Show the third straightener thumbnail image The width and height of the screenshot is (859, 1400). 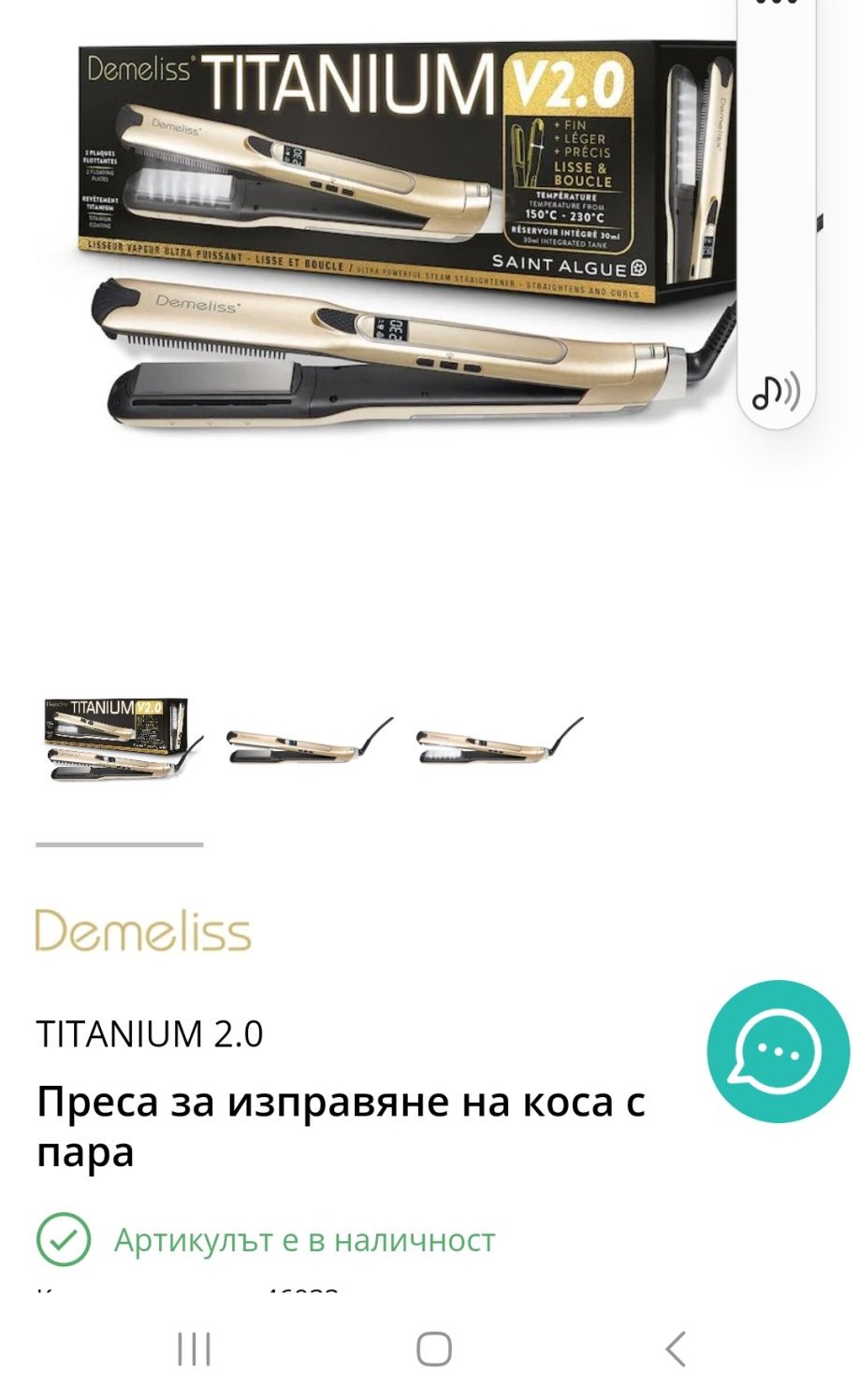[x=500, y=740]
